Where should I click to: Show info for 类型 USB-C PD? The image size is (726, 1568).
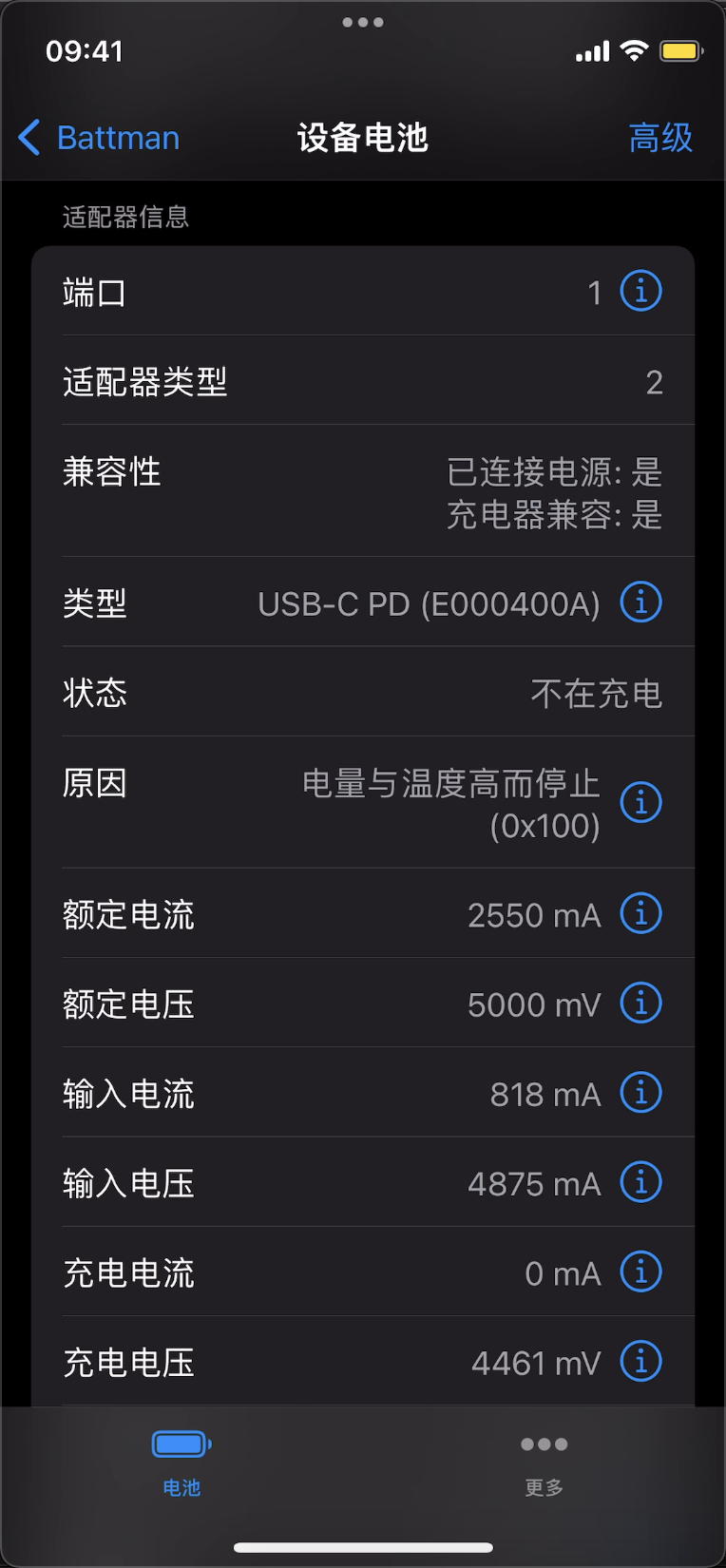point(640,602)
